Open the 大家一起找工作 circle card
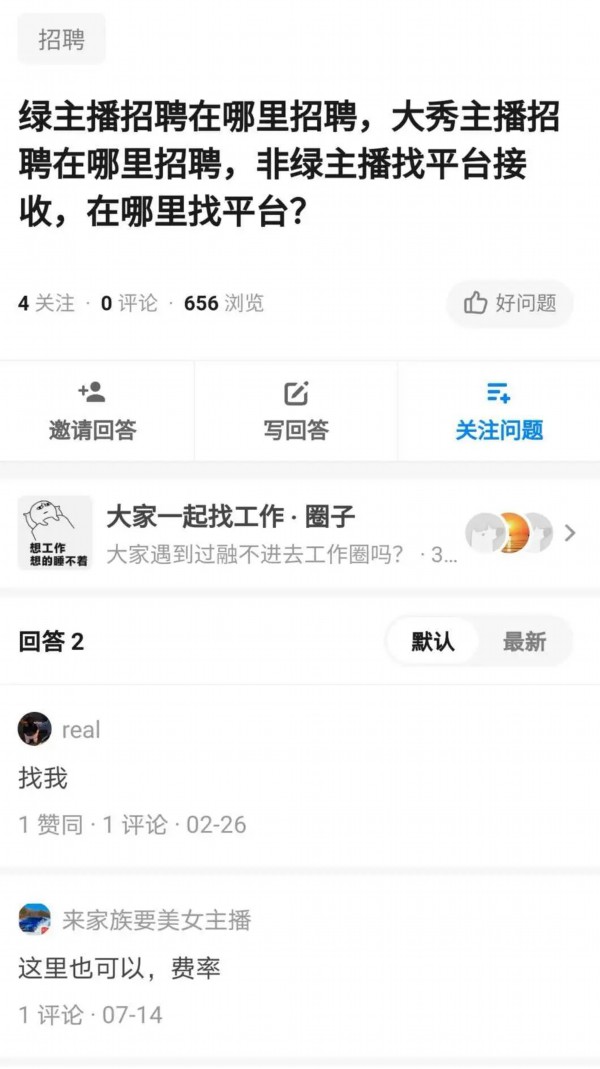The height and width of the screenshot is (1069, 600). coord(280,533)
